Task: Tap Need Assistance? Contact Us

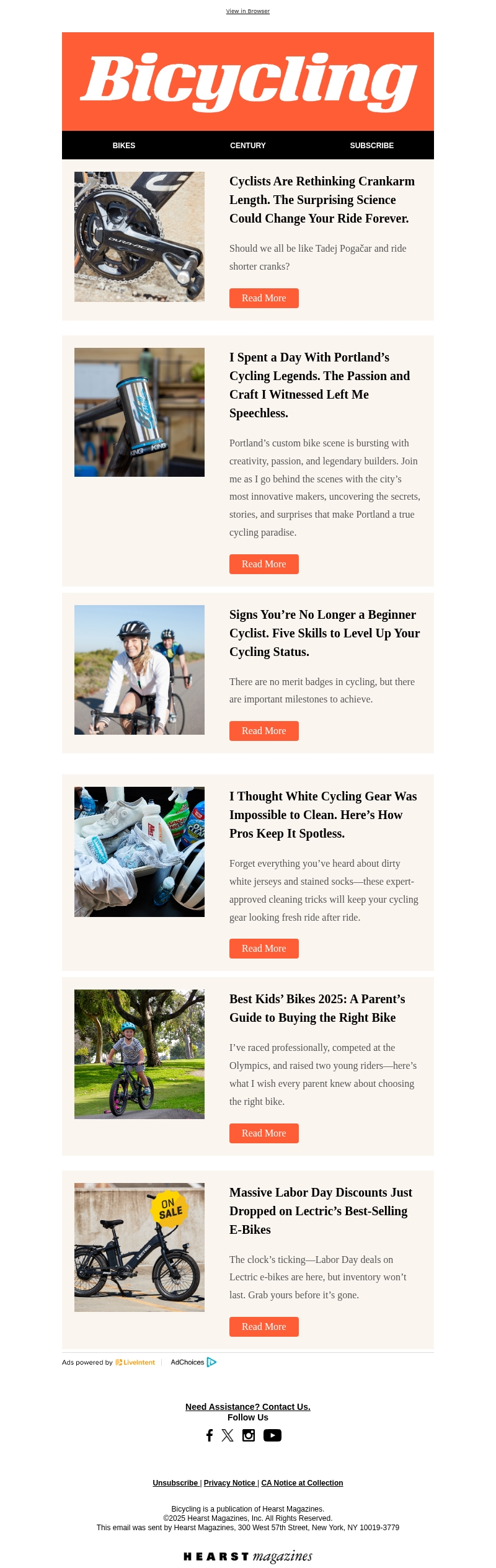Action: click(x=247, y=1407)
